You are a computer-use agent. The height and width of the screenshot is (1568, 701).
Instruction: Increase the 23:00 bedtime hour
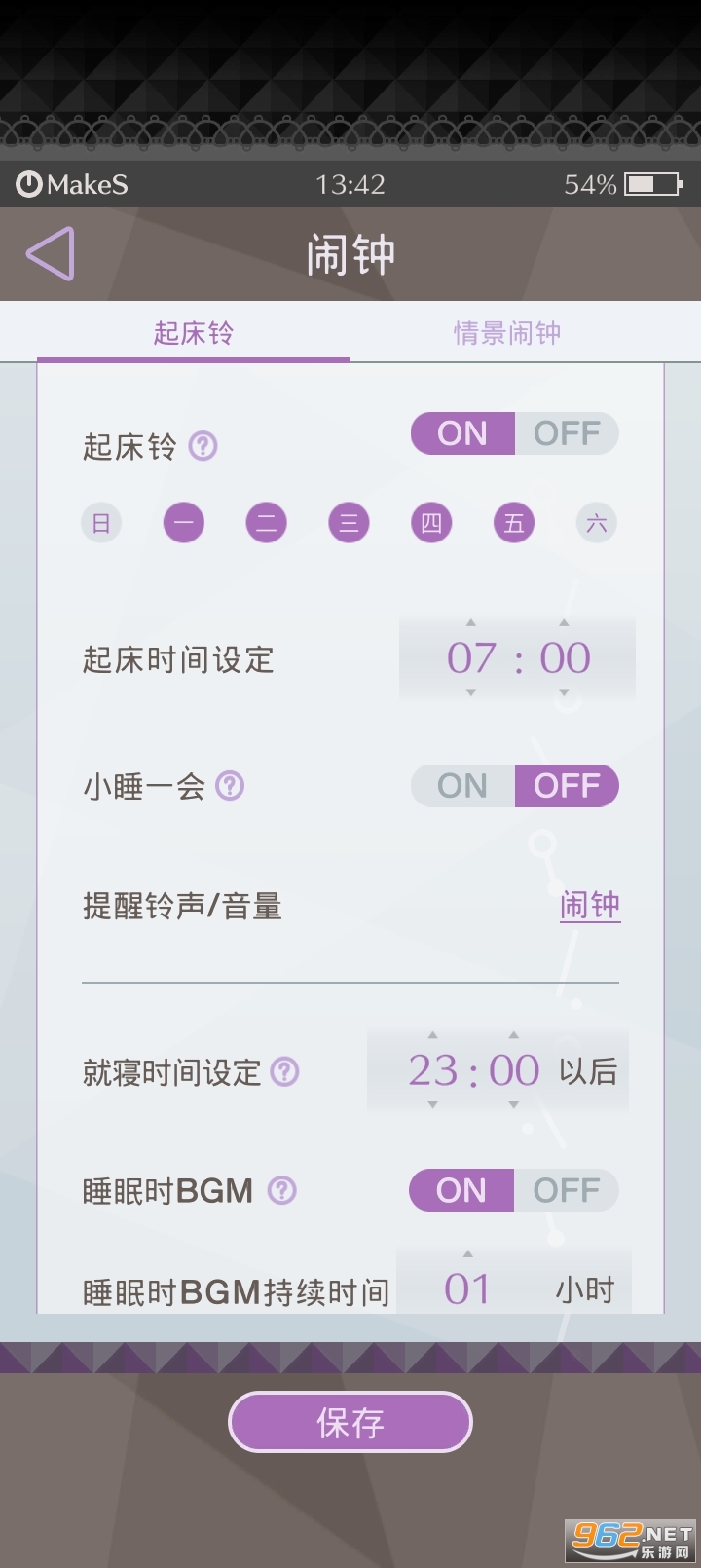tap(432, 1035)
